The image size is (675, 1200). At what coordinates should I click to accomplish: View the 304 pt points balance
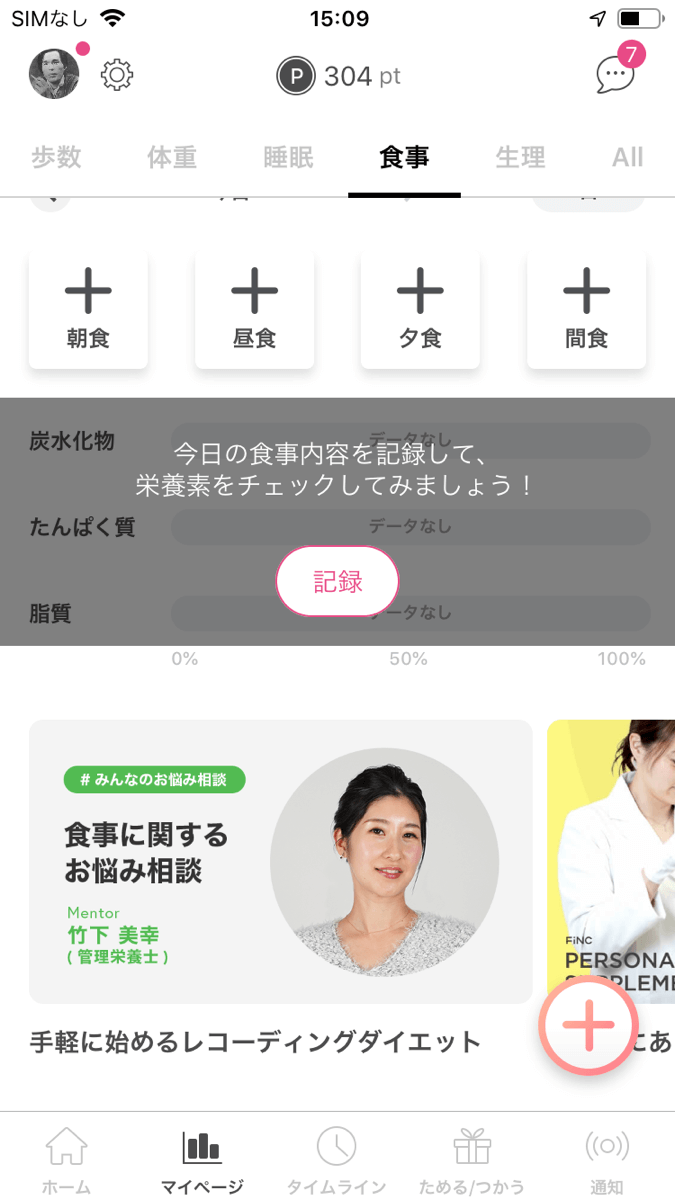(x=339, y=76)
